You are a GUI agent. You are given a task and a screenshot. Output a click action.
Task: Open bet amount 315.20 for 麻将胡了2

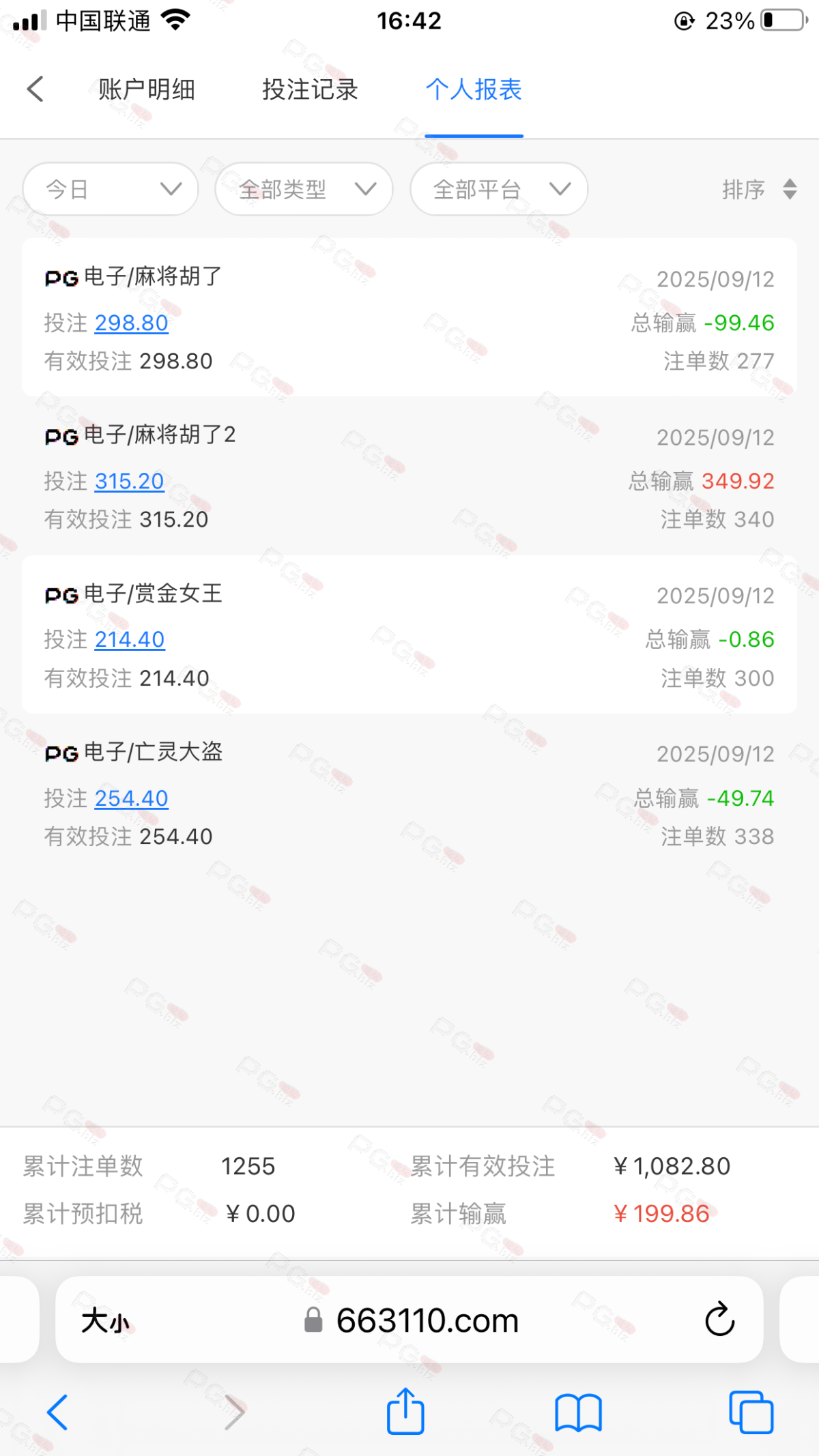tap(129, 481)
